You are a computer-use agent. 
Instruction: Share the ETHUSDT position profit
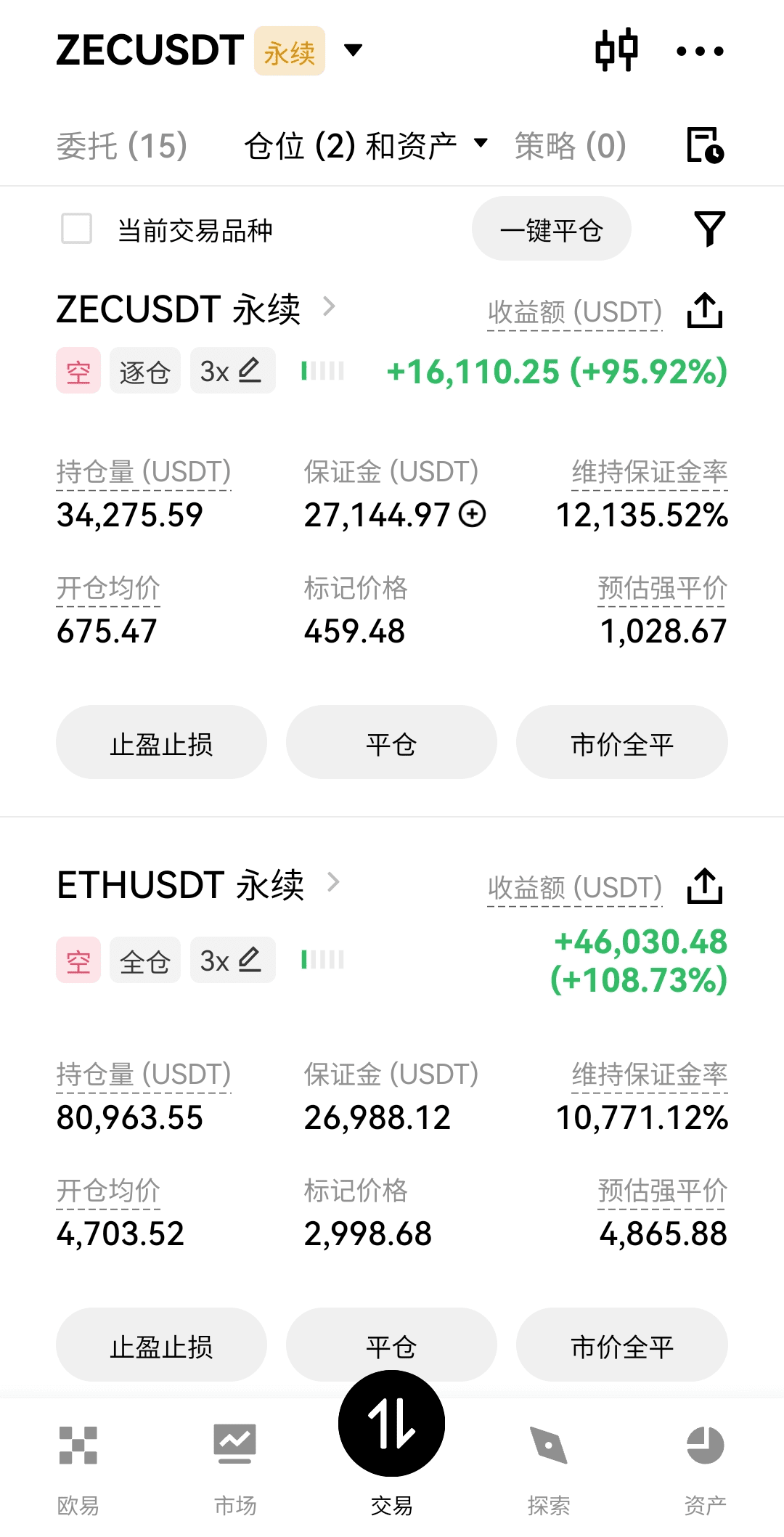pos(705,886)
